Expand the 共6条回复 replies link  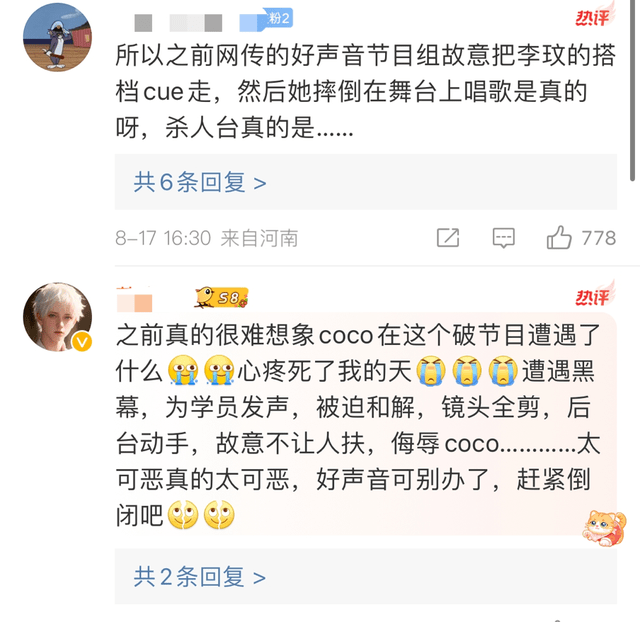[200, 183]
